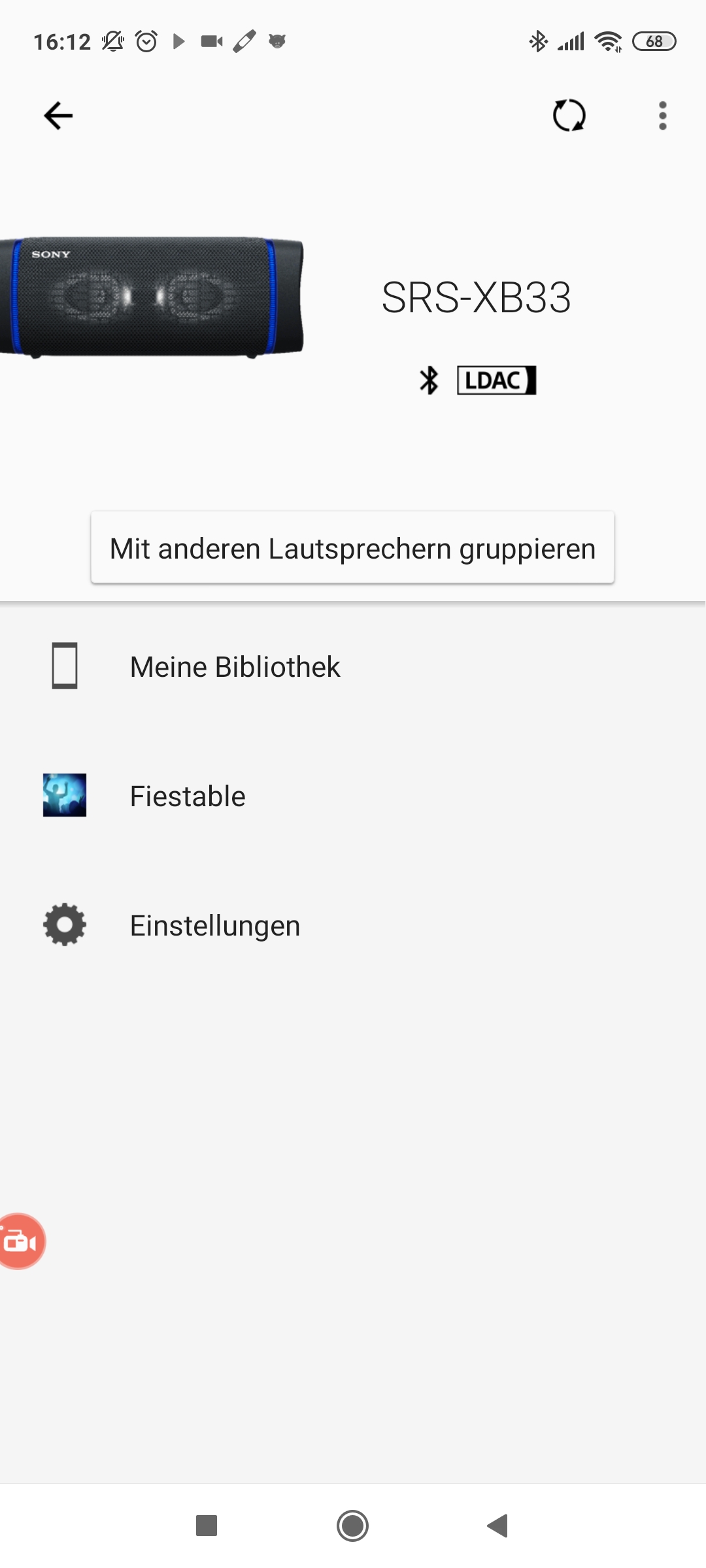Tap Mit anderen Lautsprechern gruppieren button
The image size is (706, 1568).
click(x=352, y=547)
